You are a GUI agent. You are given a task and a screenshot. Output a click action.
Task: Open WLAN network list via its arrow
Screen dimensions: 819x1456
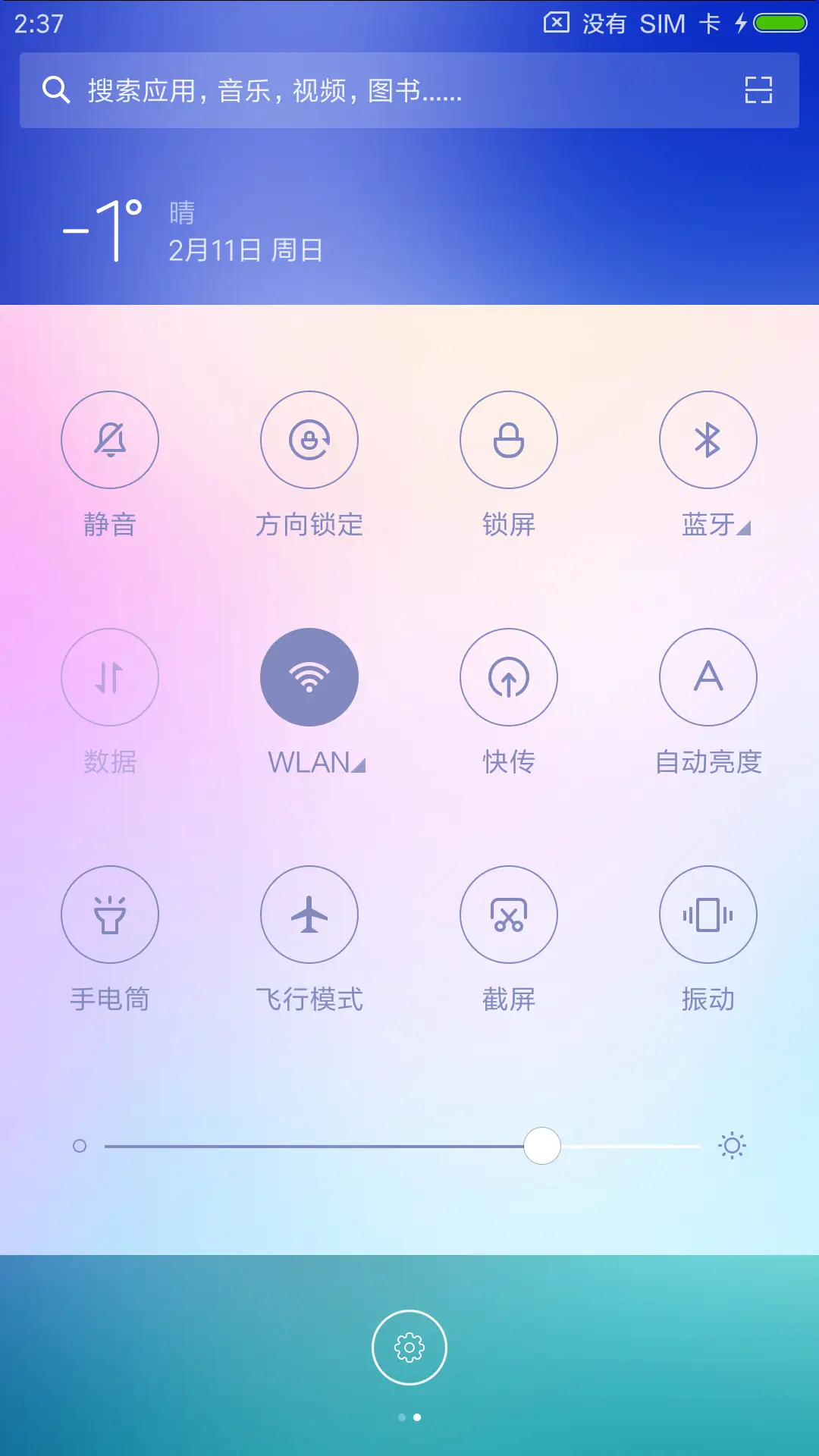point(358,764)
